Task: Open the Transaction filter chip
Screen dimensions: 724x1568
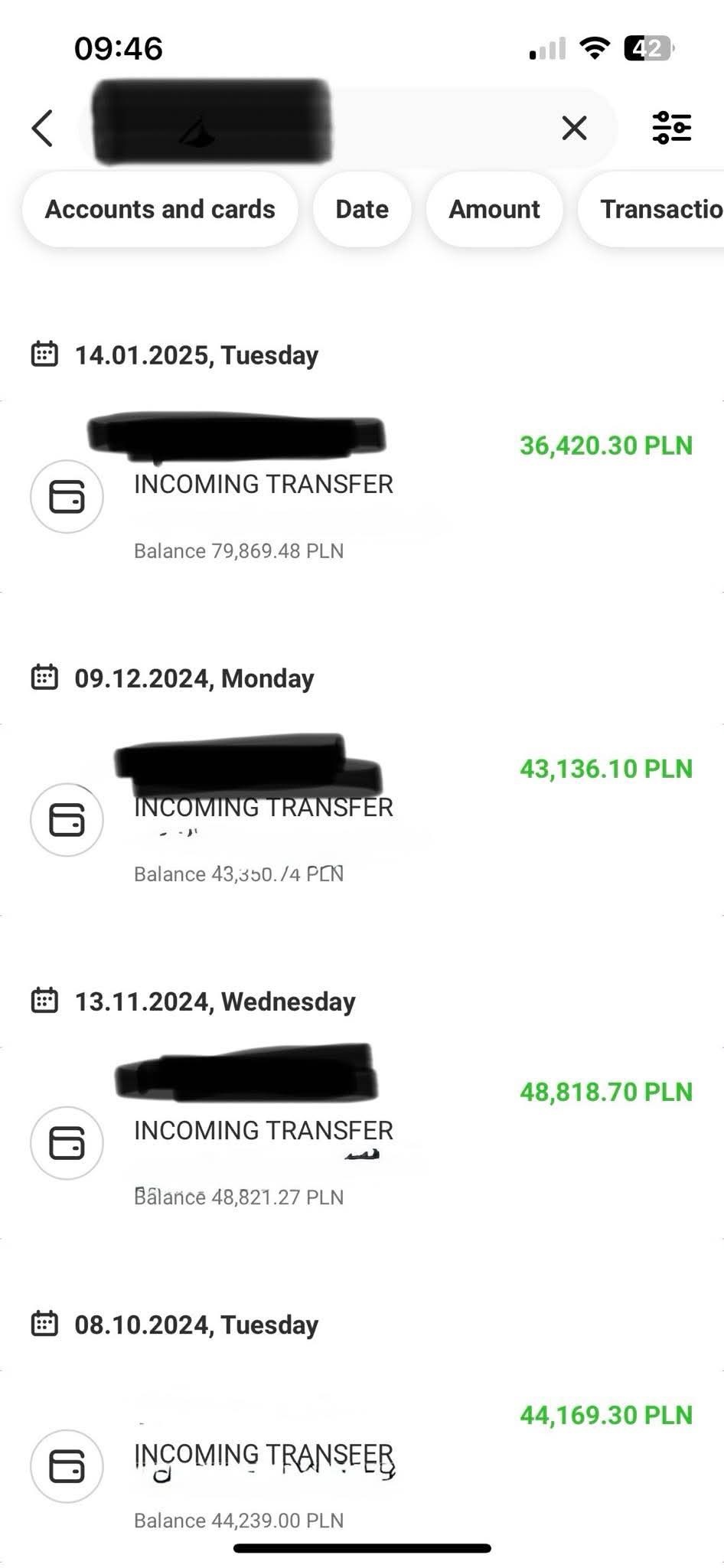Action: tap(658, 209)
